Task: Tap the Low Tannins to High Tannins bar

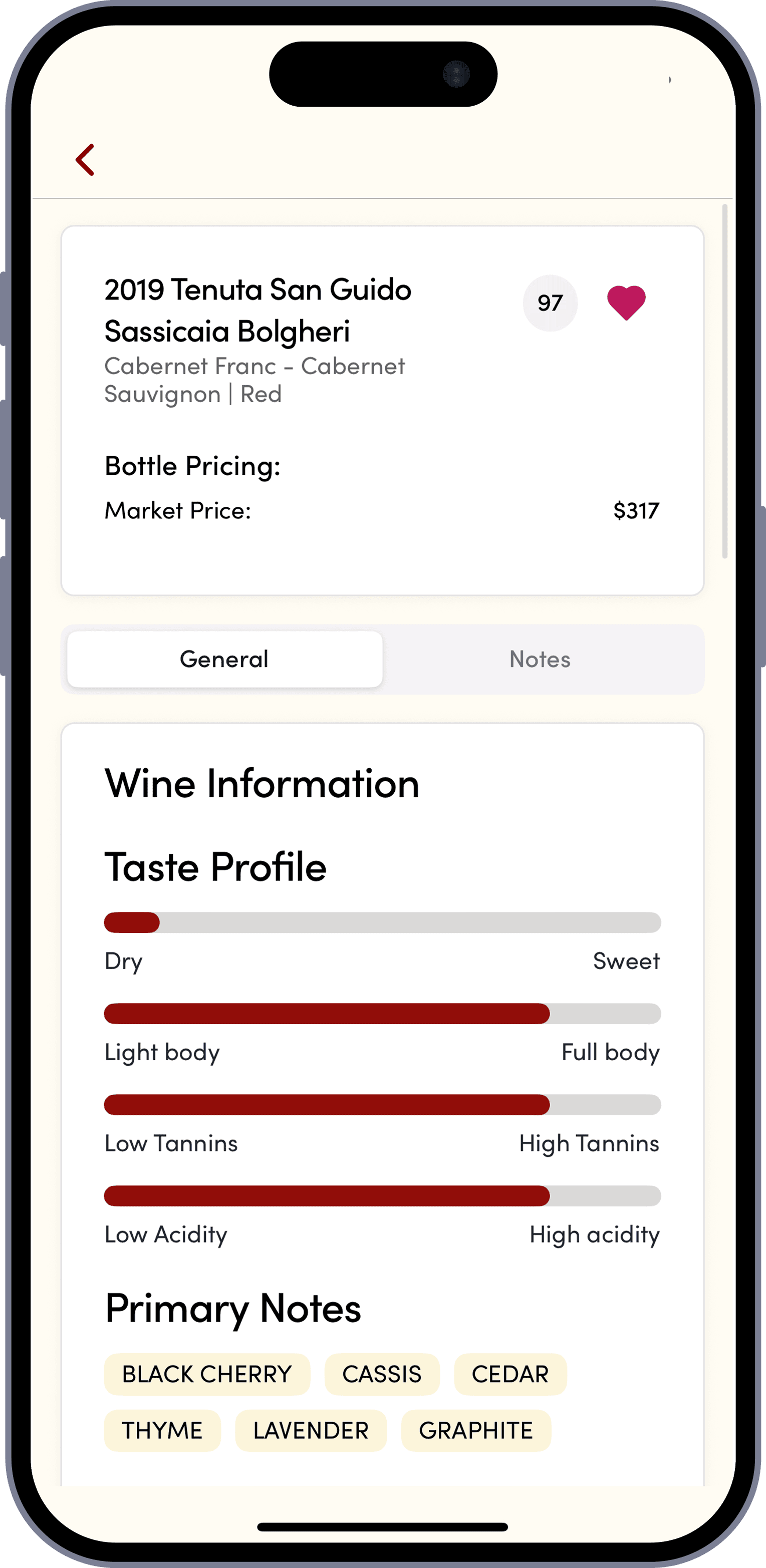Action: tap(382, 1105)
